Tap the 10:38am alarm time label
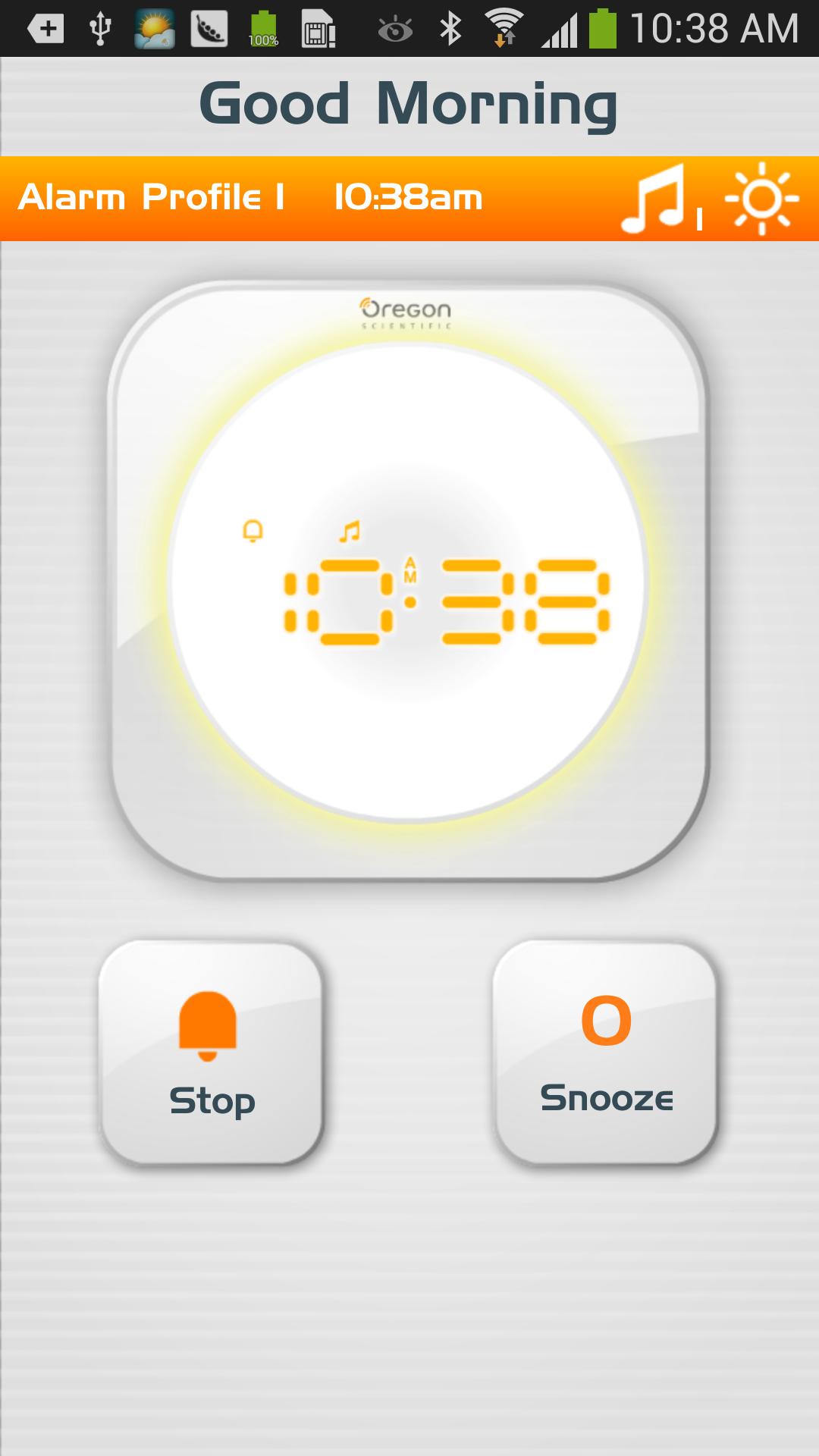819x1456 pixels. (408, 196)
